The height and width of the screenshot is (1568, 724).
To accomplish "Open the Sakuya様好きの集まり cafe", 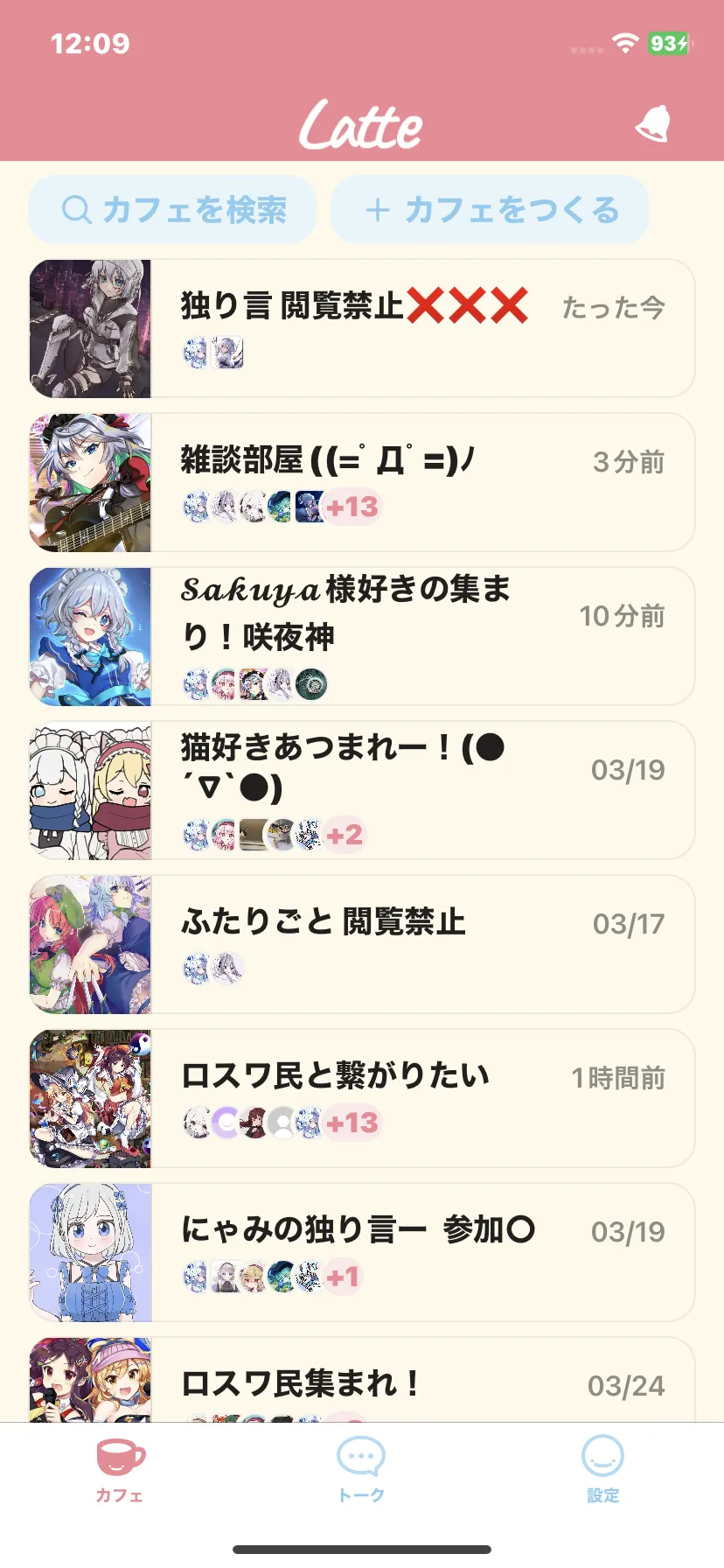I will pos(362,636).
